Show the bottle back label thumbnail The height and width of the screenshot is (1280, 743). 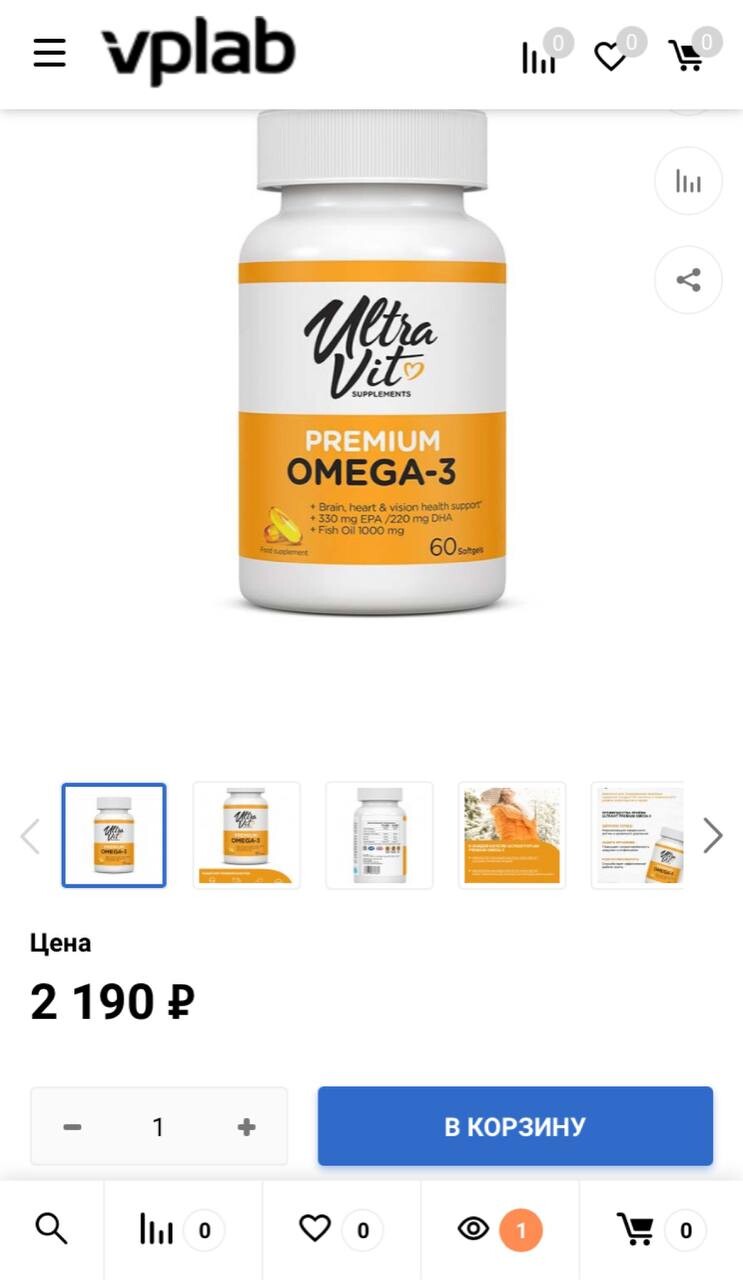tap(379, 835)
